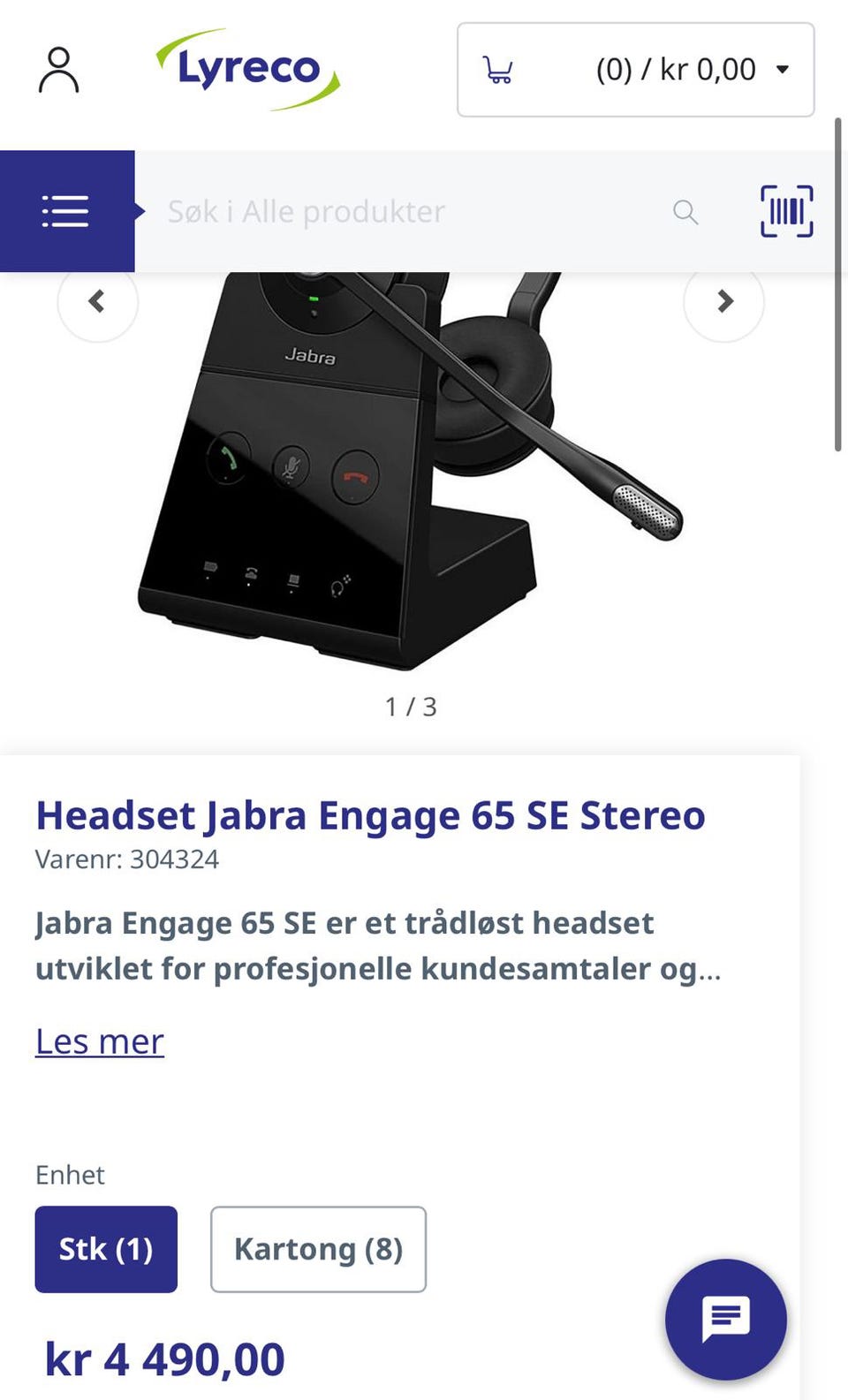
Task: Follow the Les mer link
Action: tap(100, 1041)
